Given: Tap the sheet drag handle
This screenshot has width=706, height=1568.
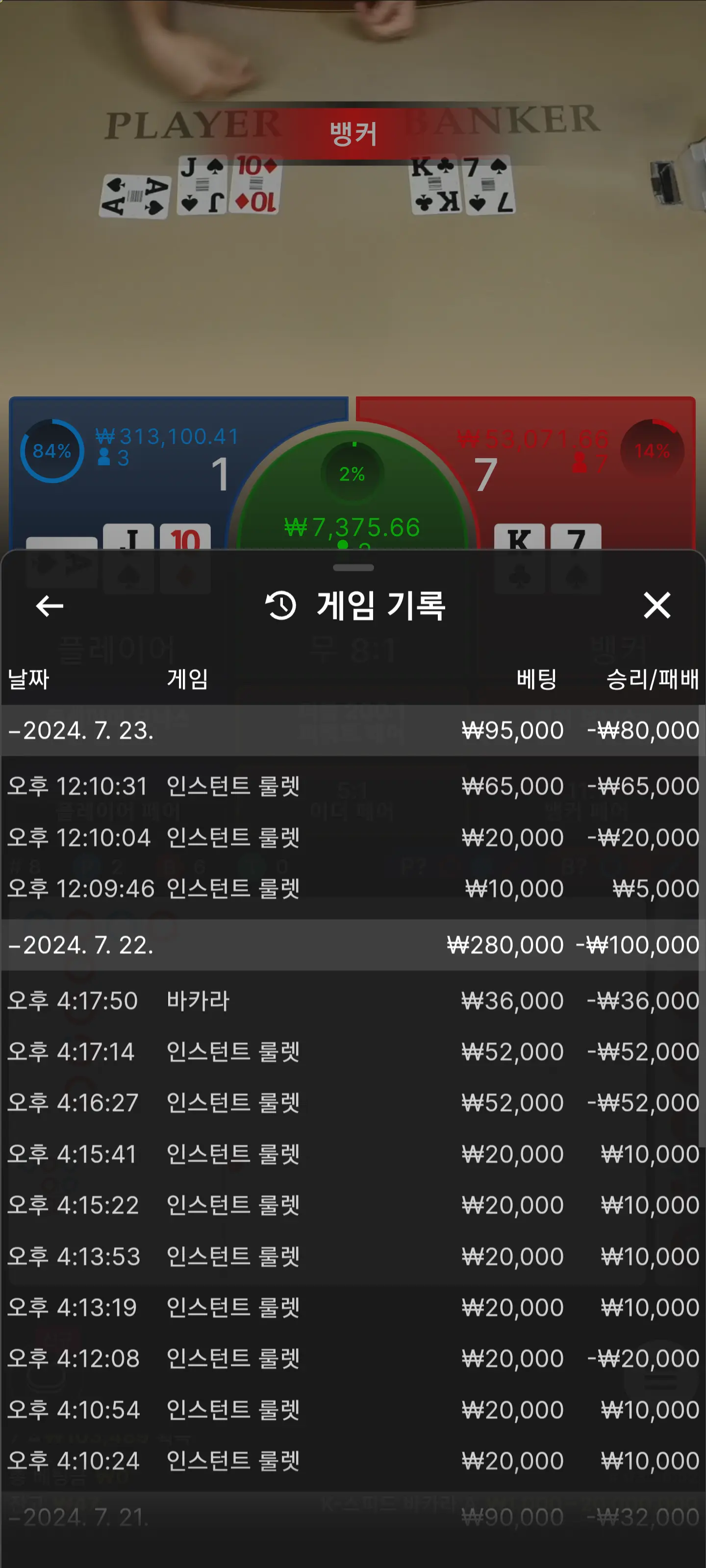Looking at the screenshot, I should tap(353, 567).
